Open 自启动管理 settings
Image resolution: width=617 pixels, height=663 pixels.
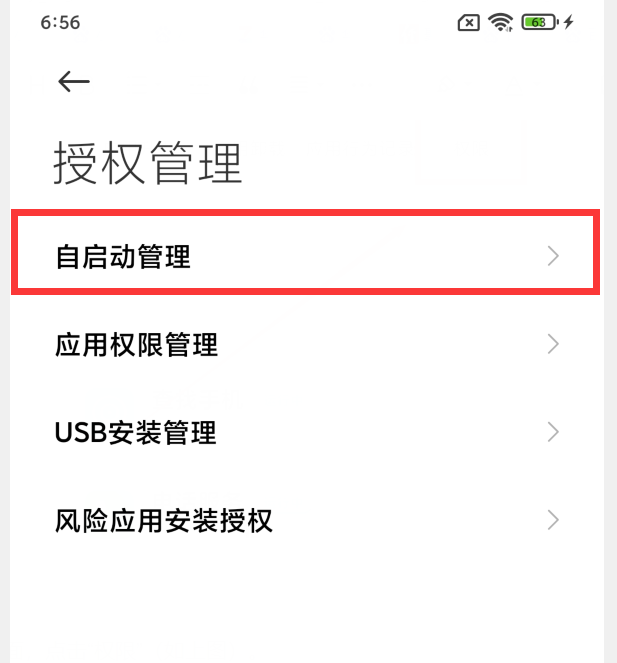pos(305,257)
